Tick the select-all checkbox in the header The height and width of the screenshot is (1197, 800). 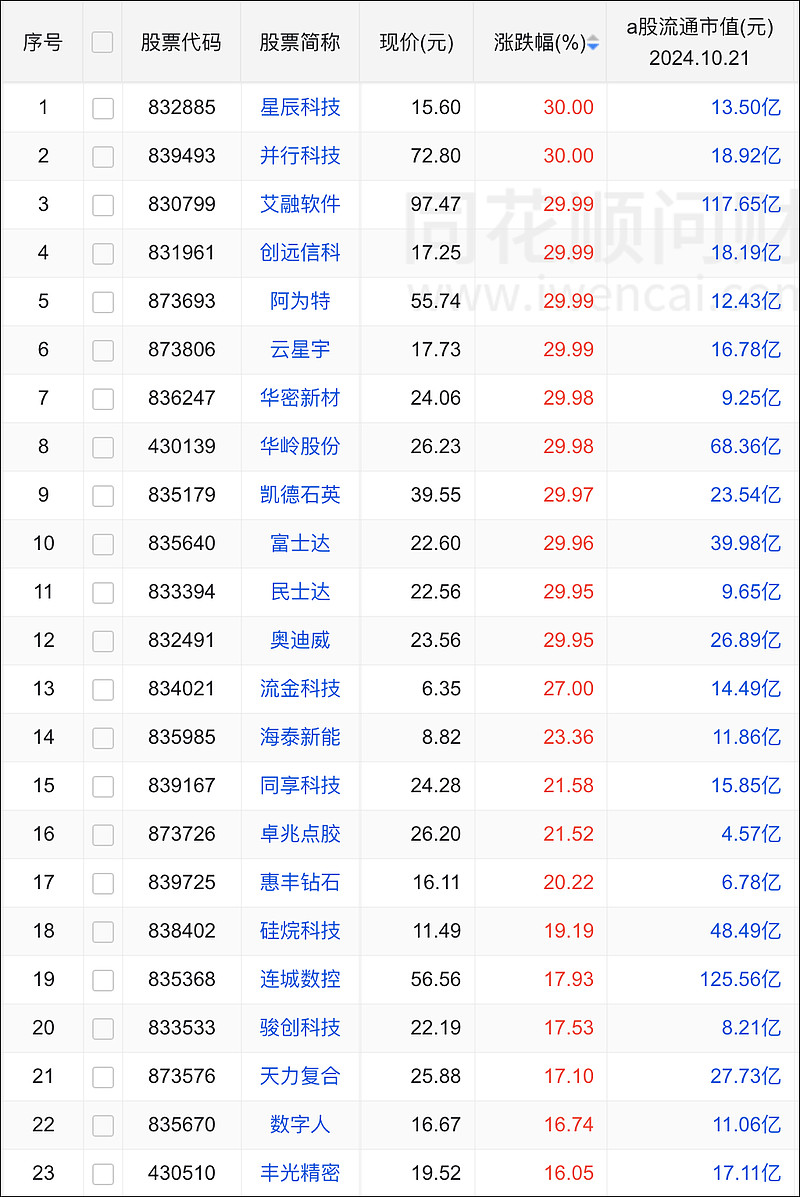coord(102,42)
